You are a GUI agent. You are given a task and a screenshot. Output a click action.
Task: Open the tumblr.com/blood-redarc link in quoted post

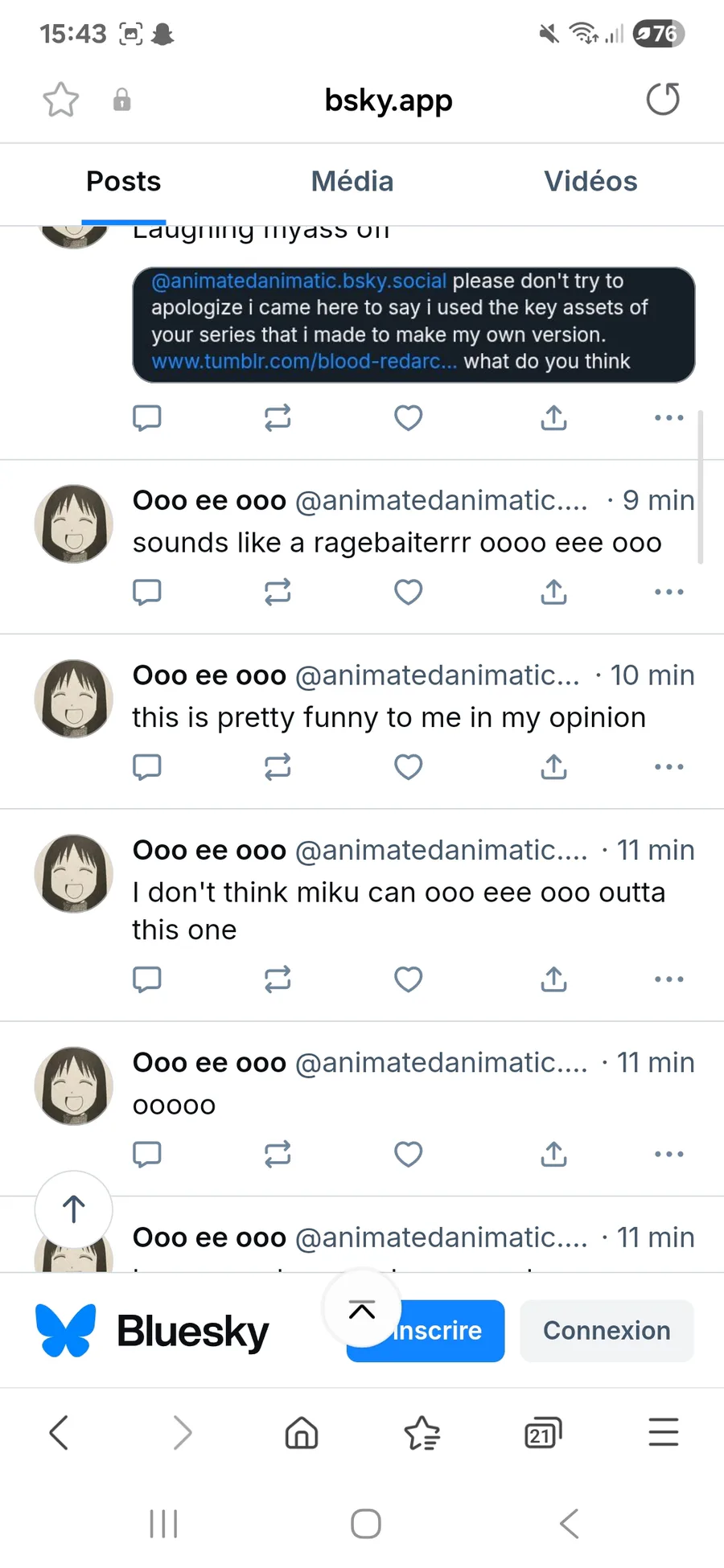click(x=304, y=362)
